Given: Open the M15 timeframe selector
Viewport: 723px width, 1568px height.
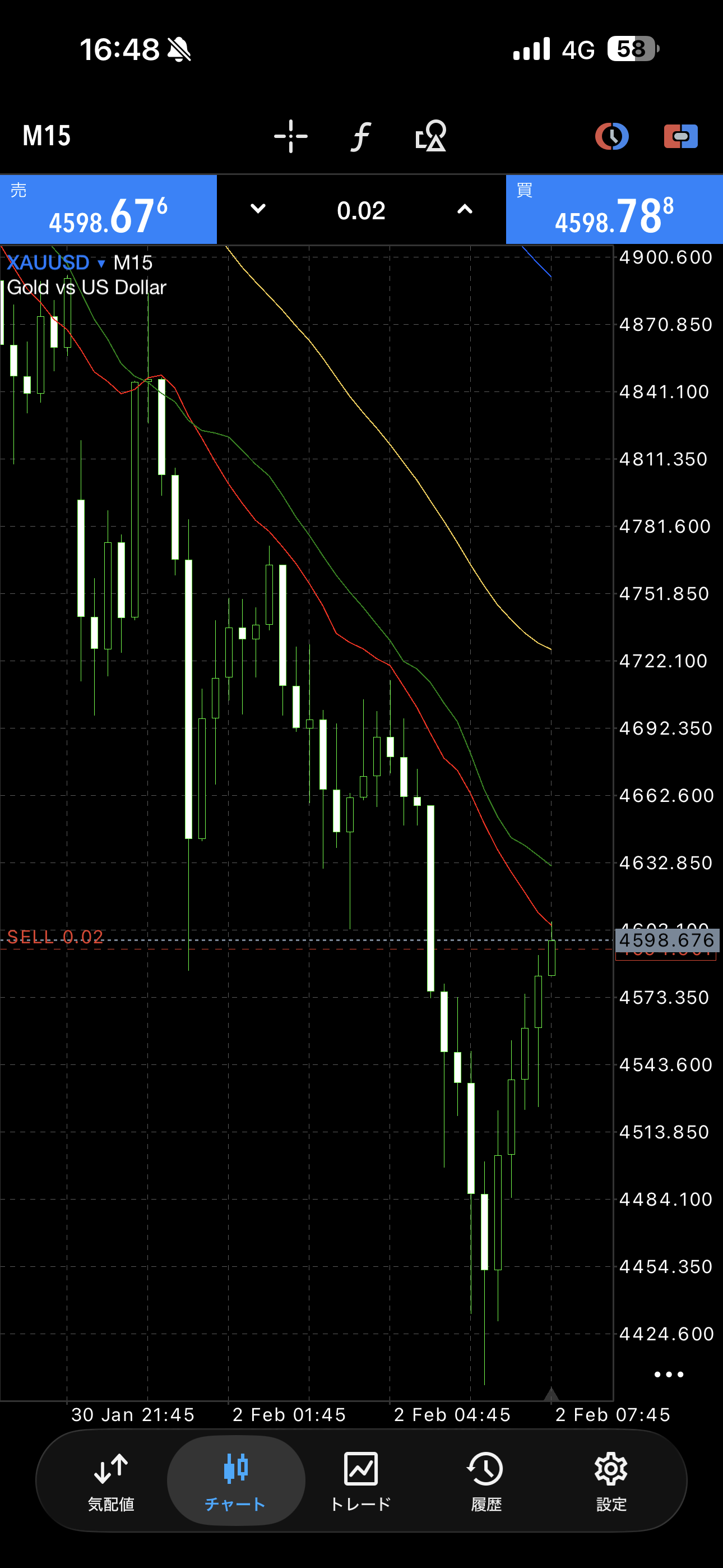Looking at the screenshot, I should [x=47, y=135].
